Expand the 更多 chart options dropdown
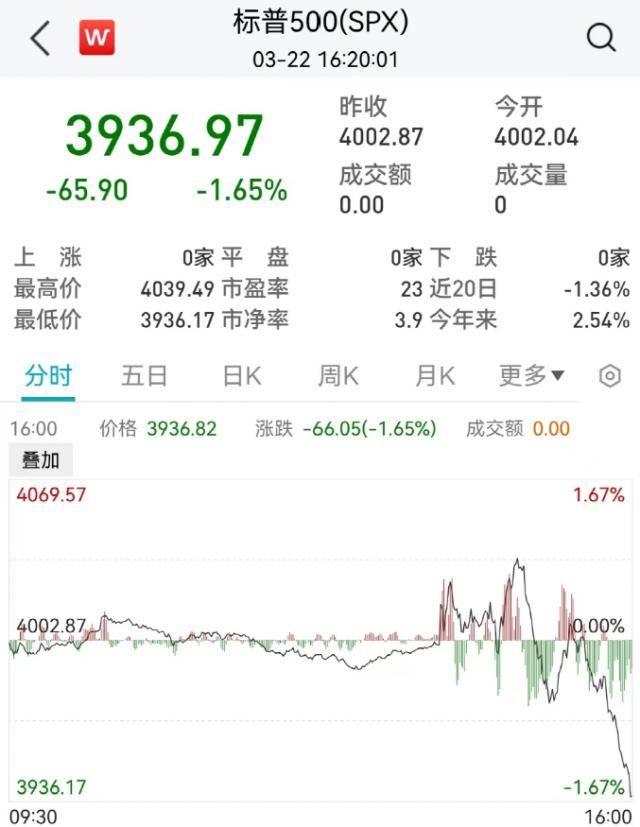The image size is (640, 827). pos(532,376)
